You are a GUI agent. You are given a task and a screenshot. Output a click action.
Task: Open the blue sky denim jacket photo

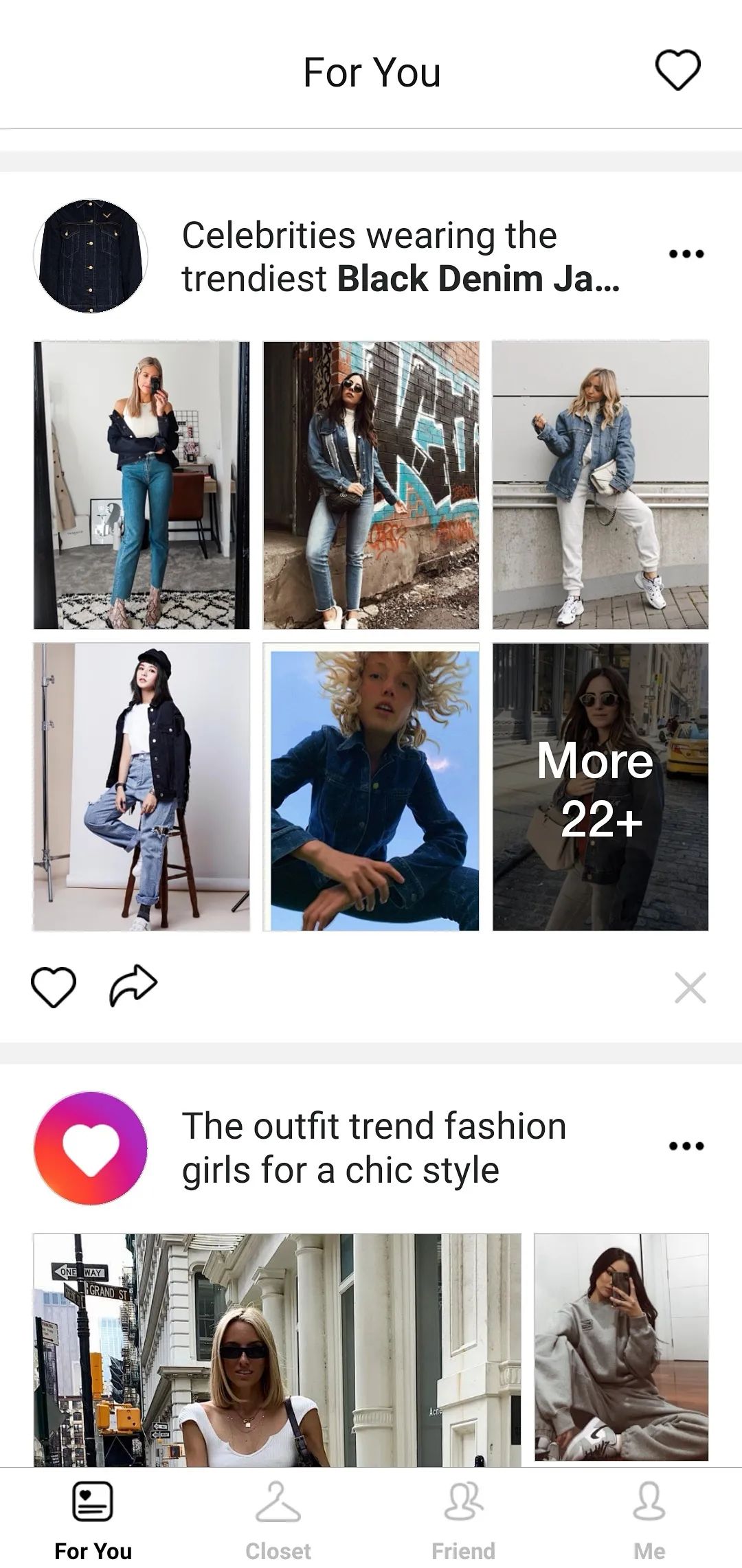(x=371, y=787)
